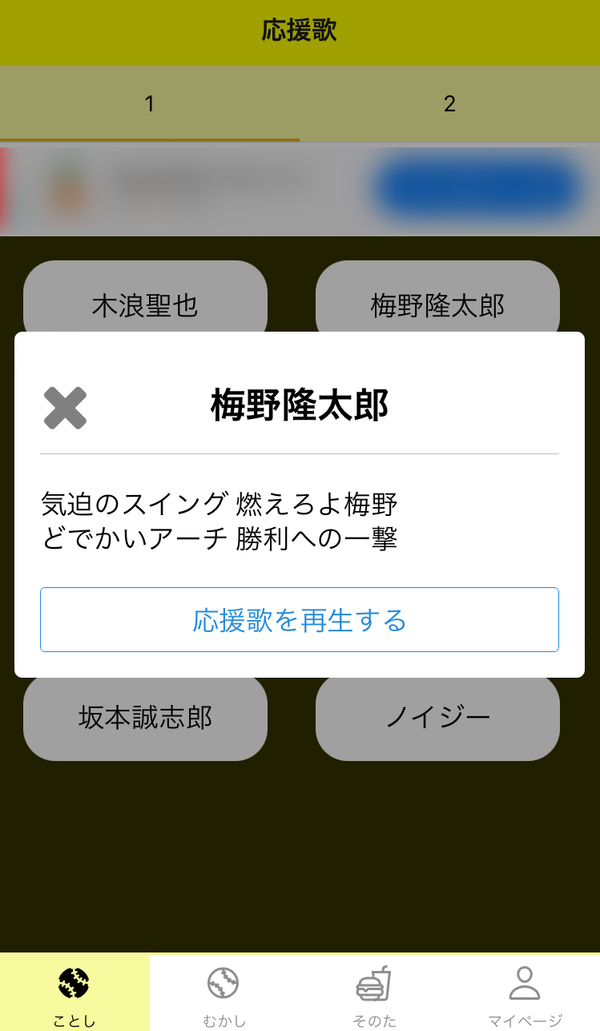Tap 応援歌を再生する to play the song

(x=300, y=620)
